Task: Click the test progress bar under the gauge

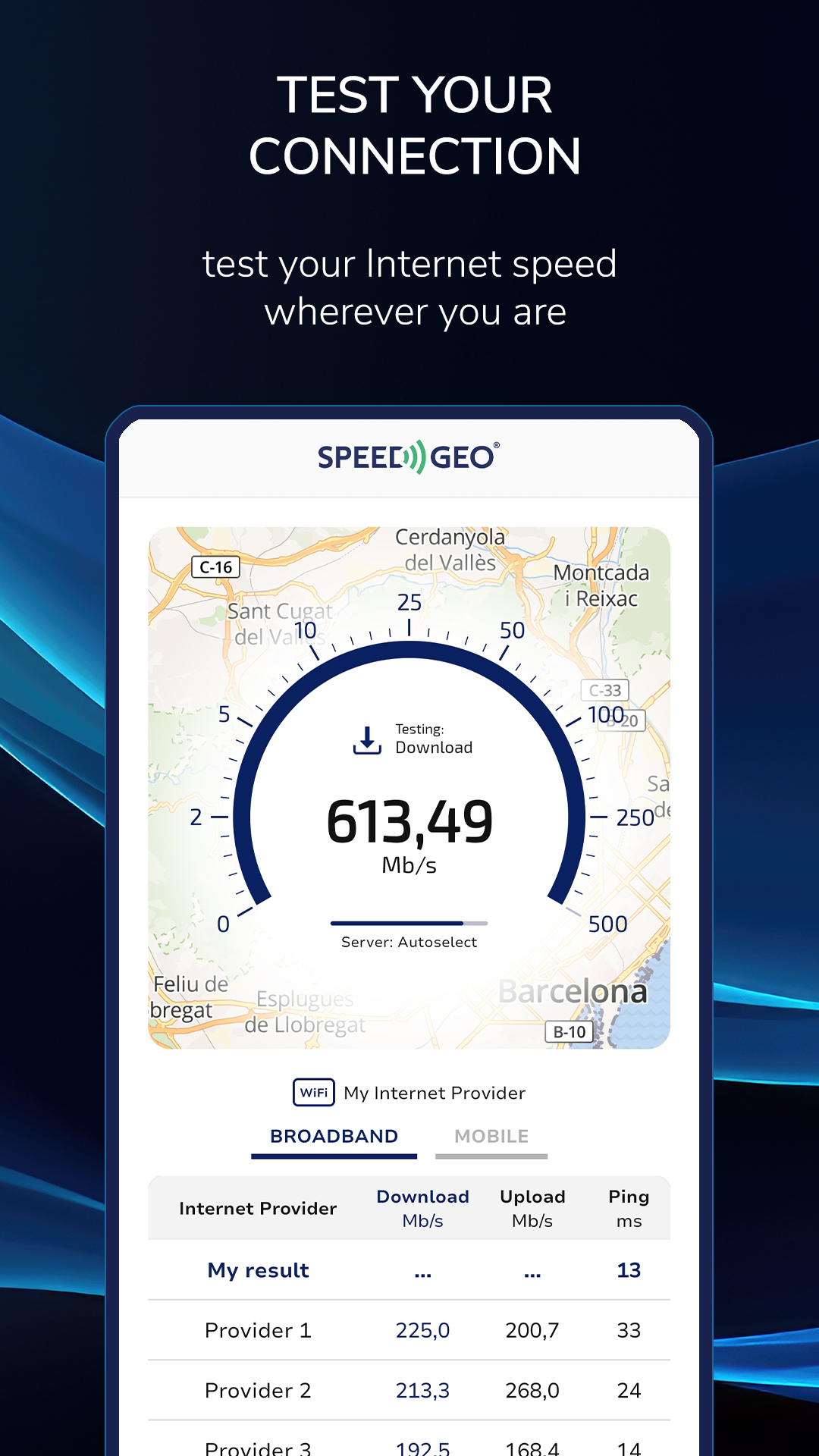Action: tap(409, 922)
